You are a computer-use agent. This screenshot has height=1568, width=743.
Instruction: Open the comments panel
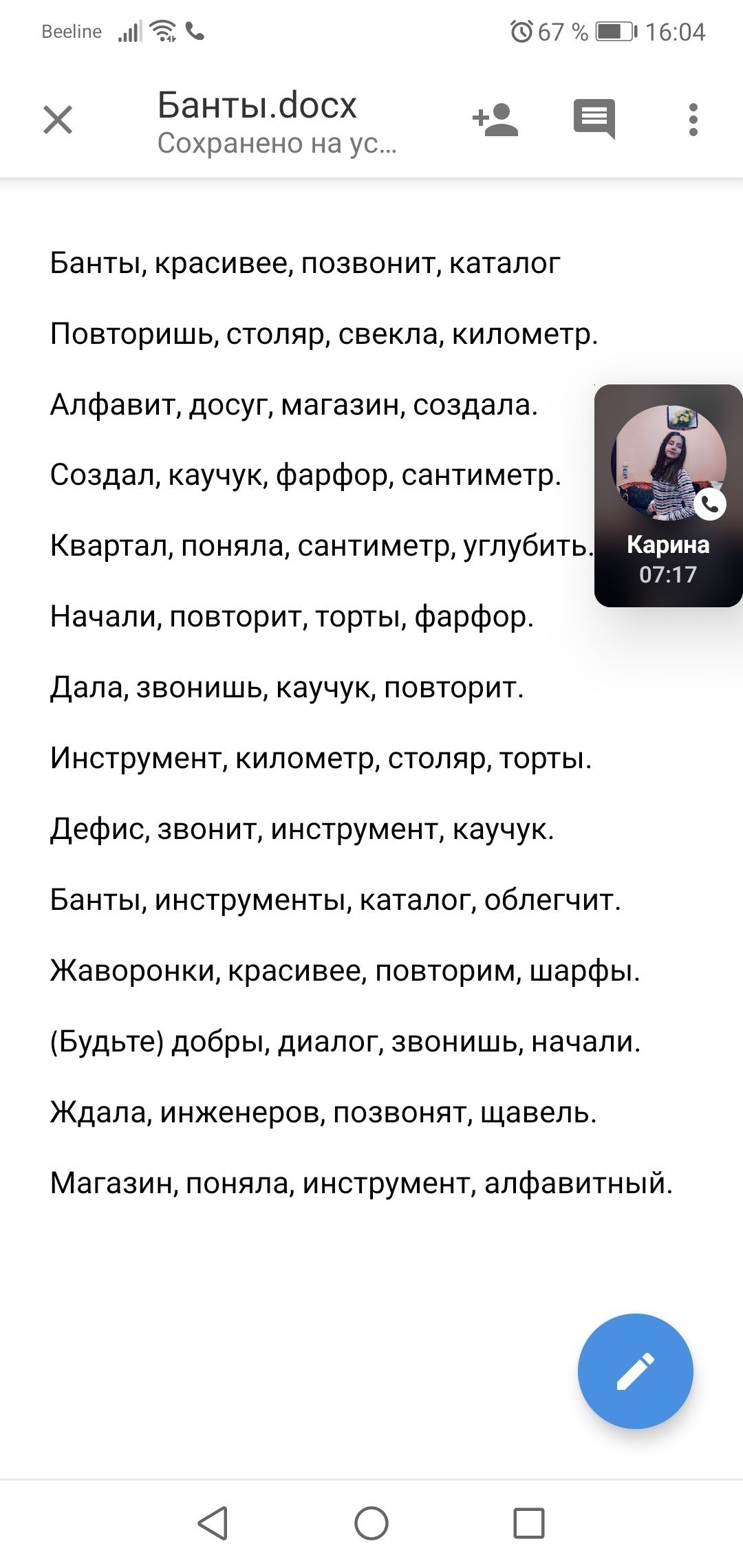tap(594, 120)
